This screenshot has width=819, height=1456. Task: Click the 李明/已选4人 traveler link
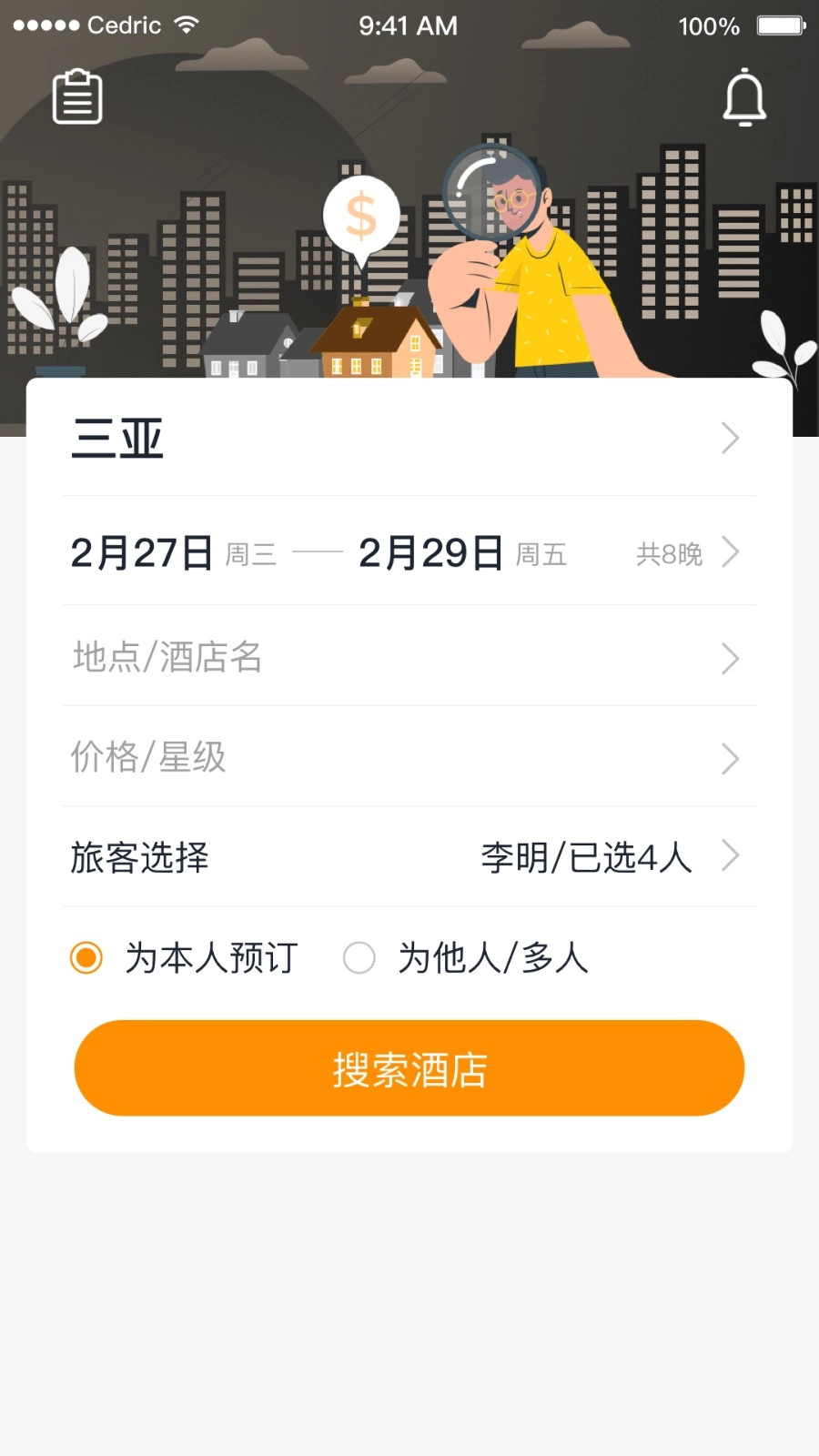tap(585, 855)
